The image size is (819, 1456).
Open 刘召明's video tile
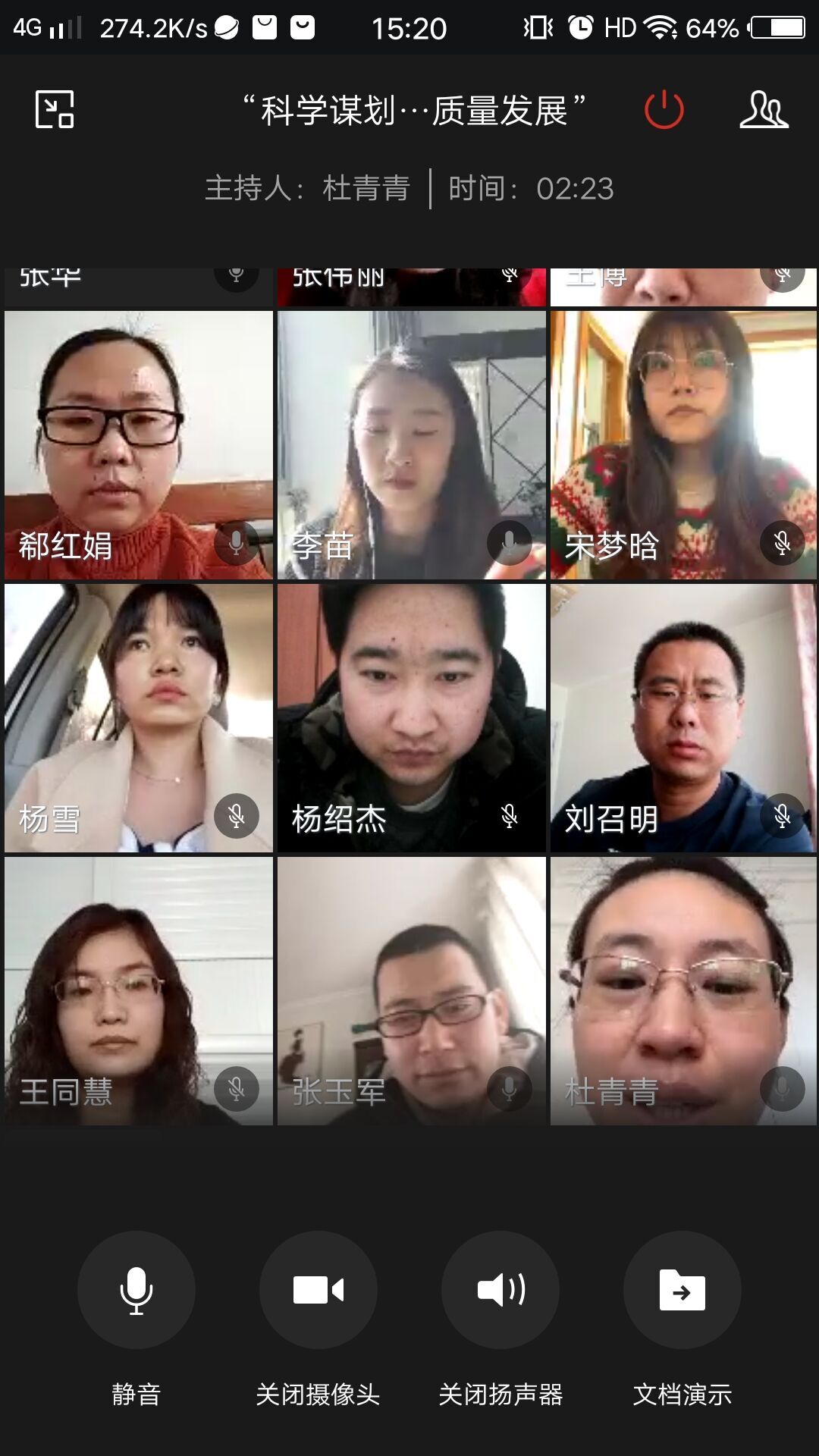(683, 717)
